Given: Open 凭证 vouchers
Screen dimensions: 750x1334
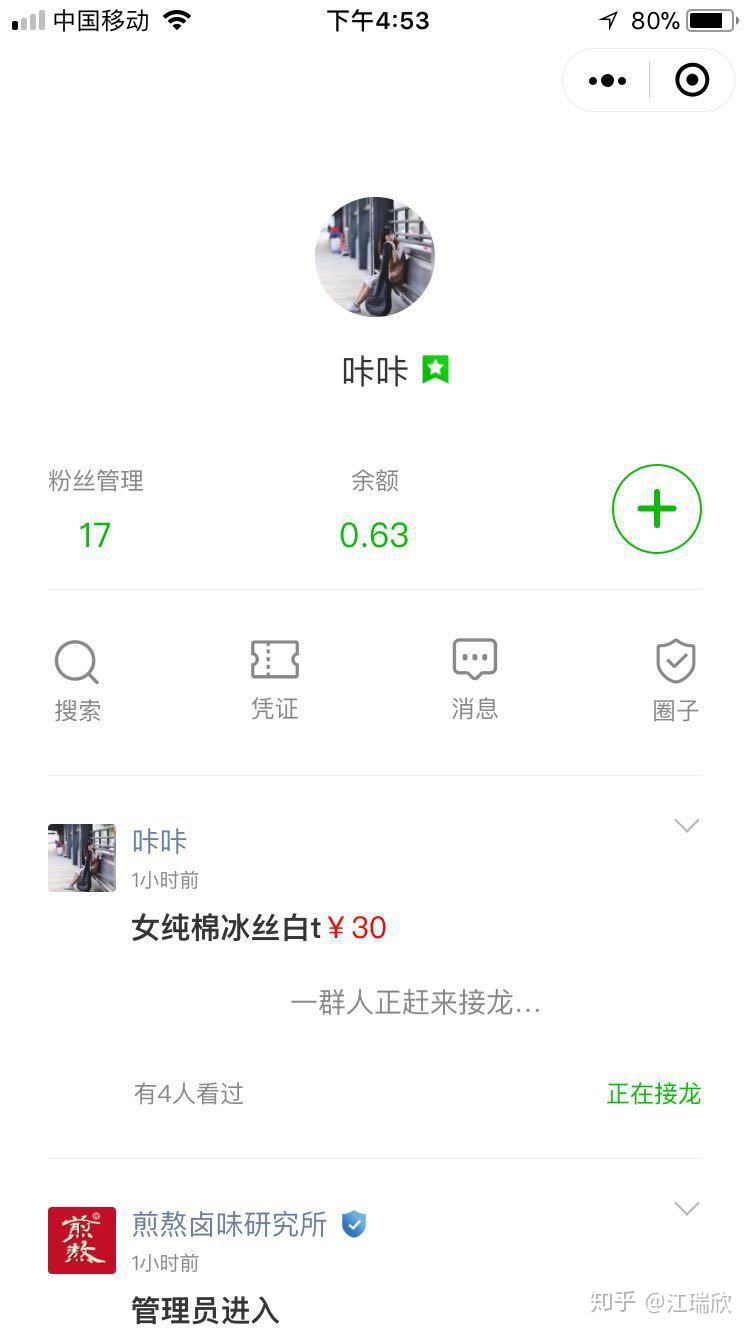Looking at the screenshot, I should tap(274, 680).
